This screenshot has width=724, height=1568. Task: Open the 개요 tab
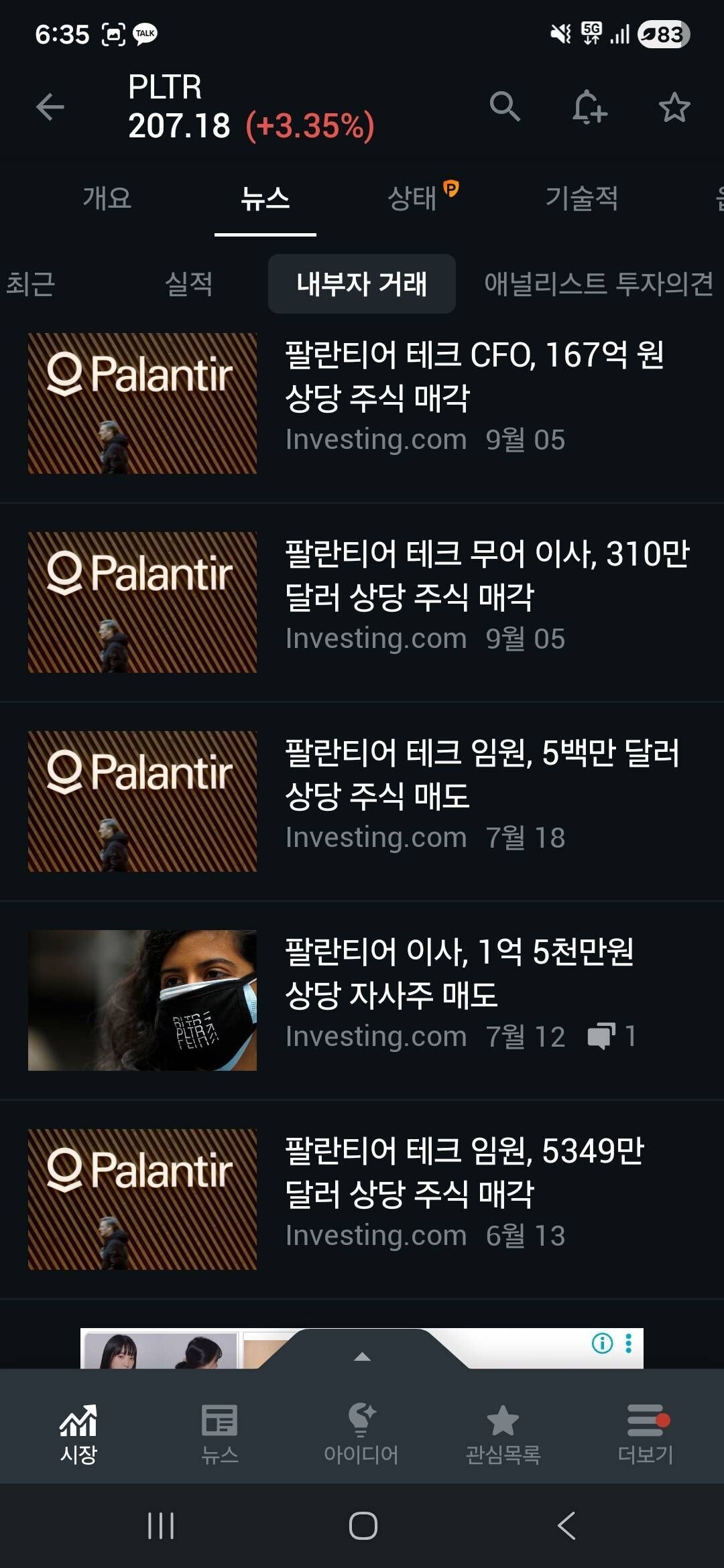(105, 198)
